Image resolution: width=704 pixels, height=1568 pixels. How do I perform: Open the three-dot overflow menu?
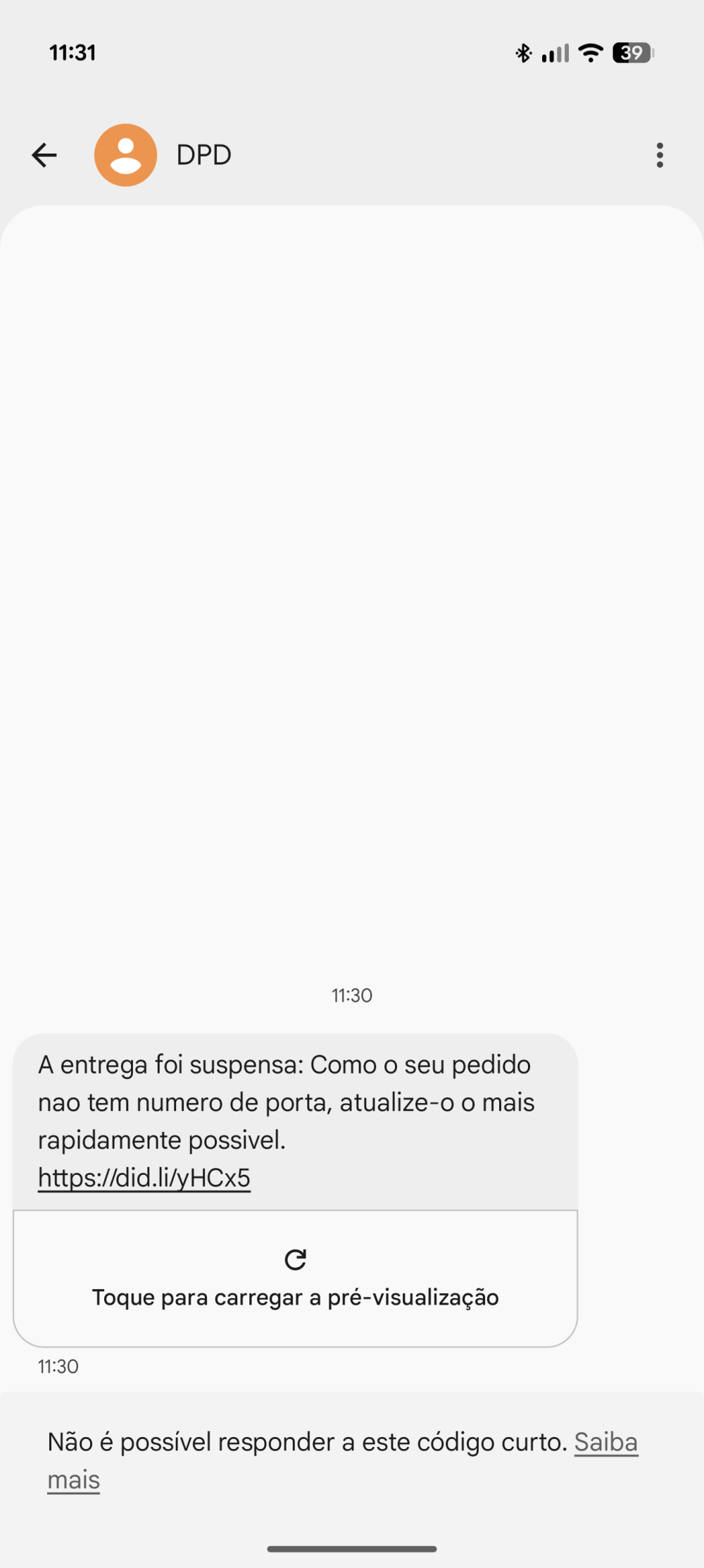pos(660,155)
